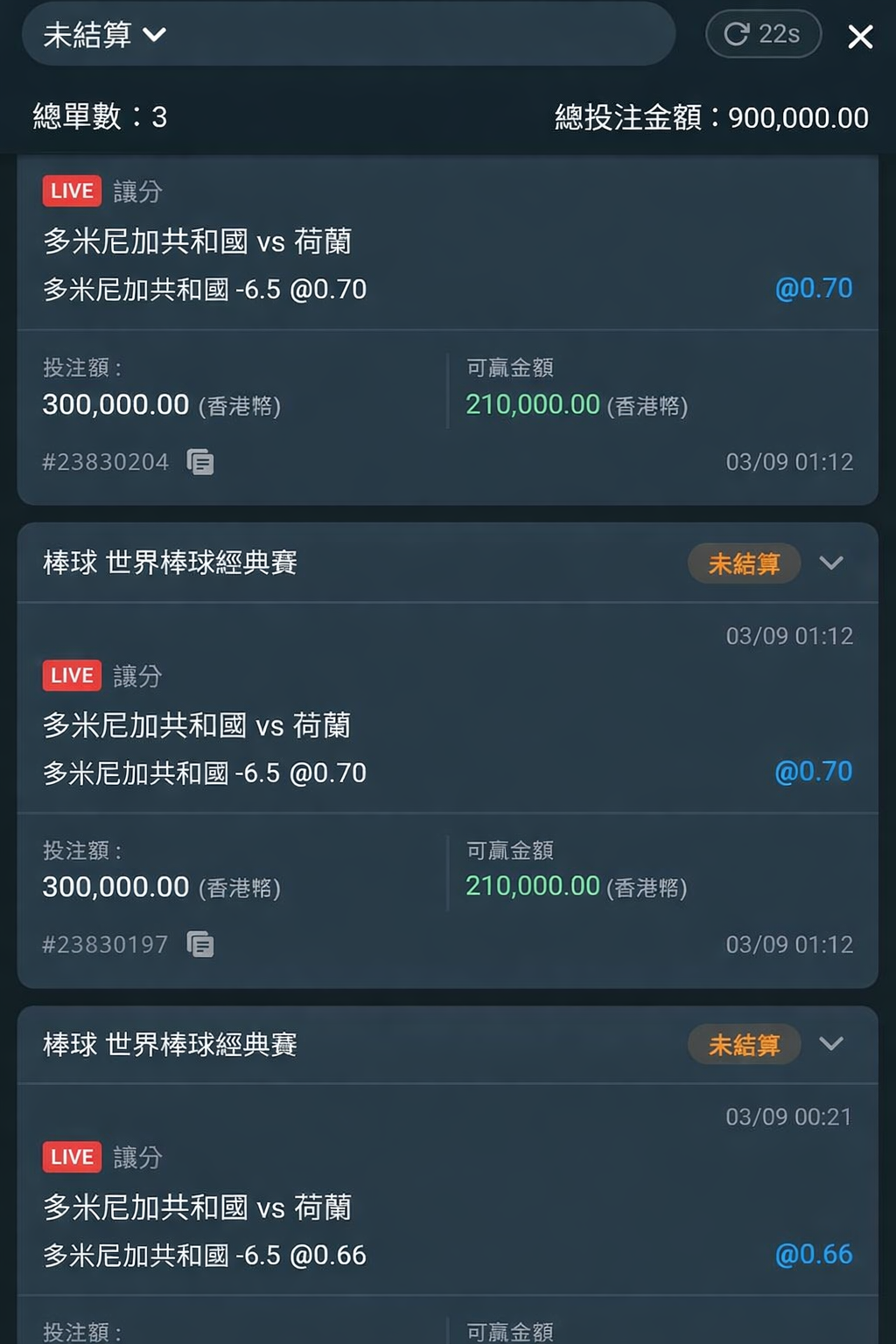Close the bet history panel
Viewport: 896px width, 1344px height.
(860, 37)
